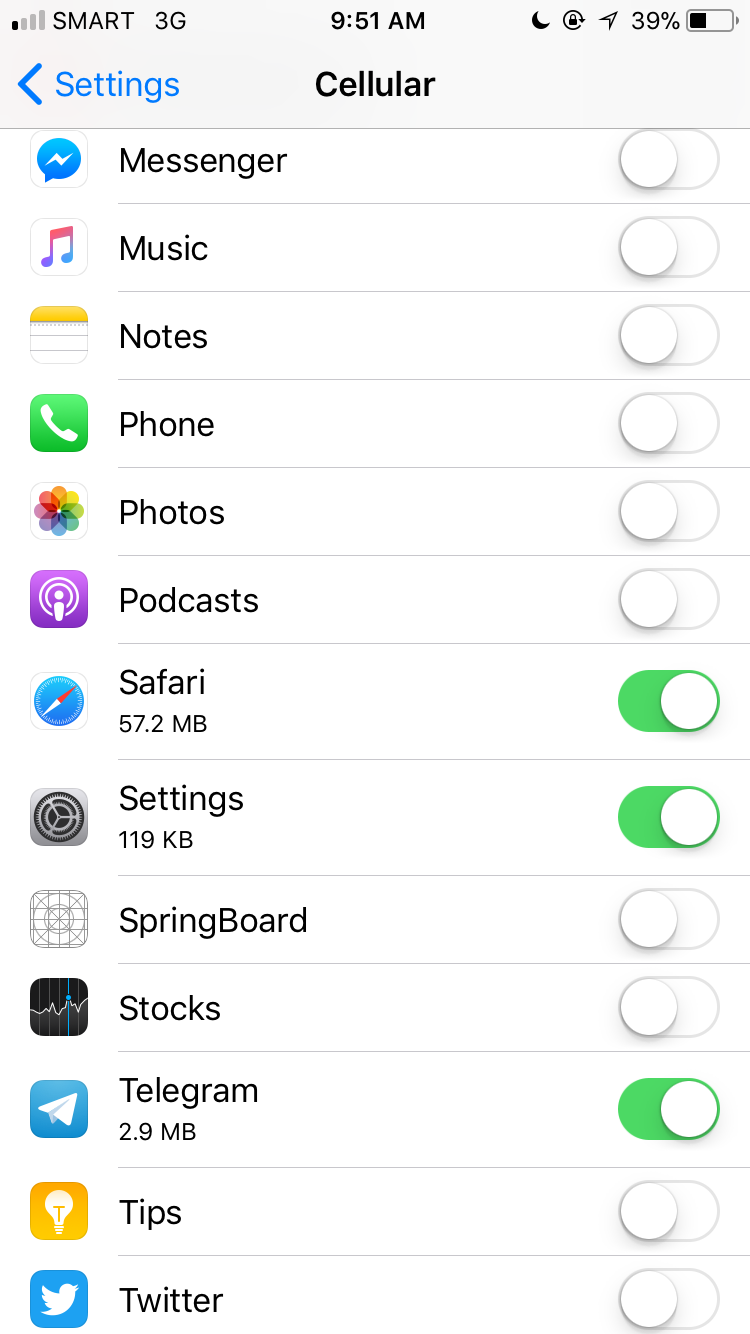
Task: Enable cellular data for Twitter
Action: (669, 1300)
